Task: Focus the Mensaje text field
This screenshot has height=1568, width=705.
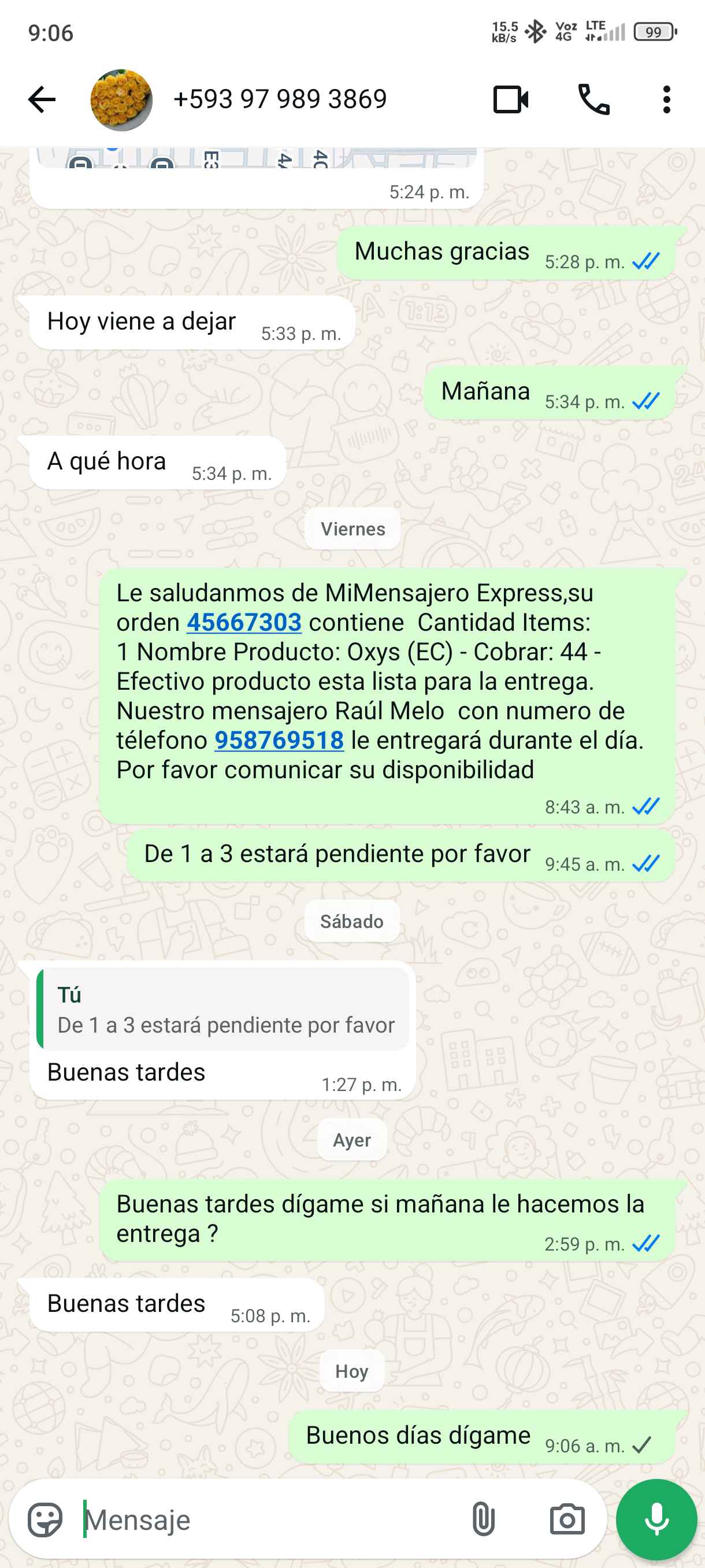Action: (268, 1520)
